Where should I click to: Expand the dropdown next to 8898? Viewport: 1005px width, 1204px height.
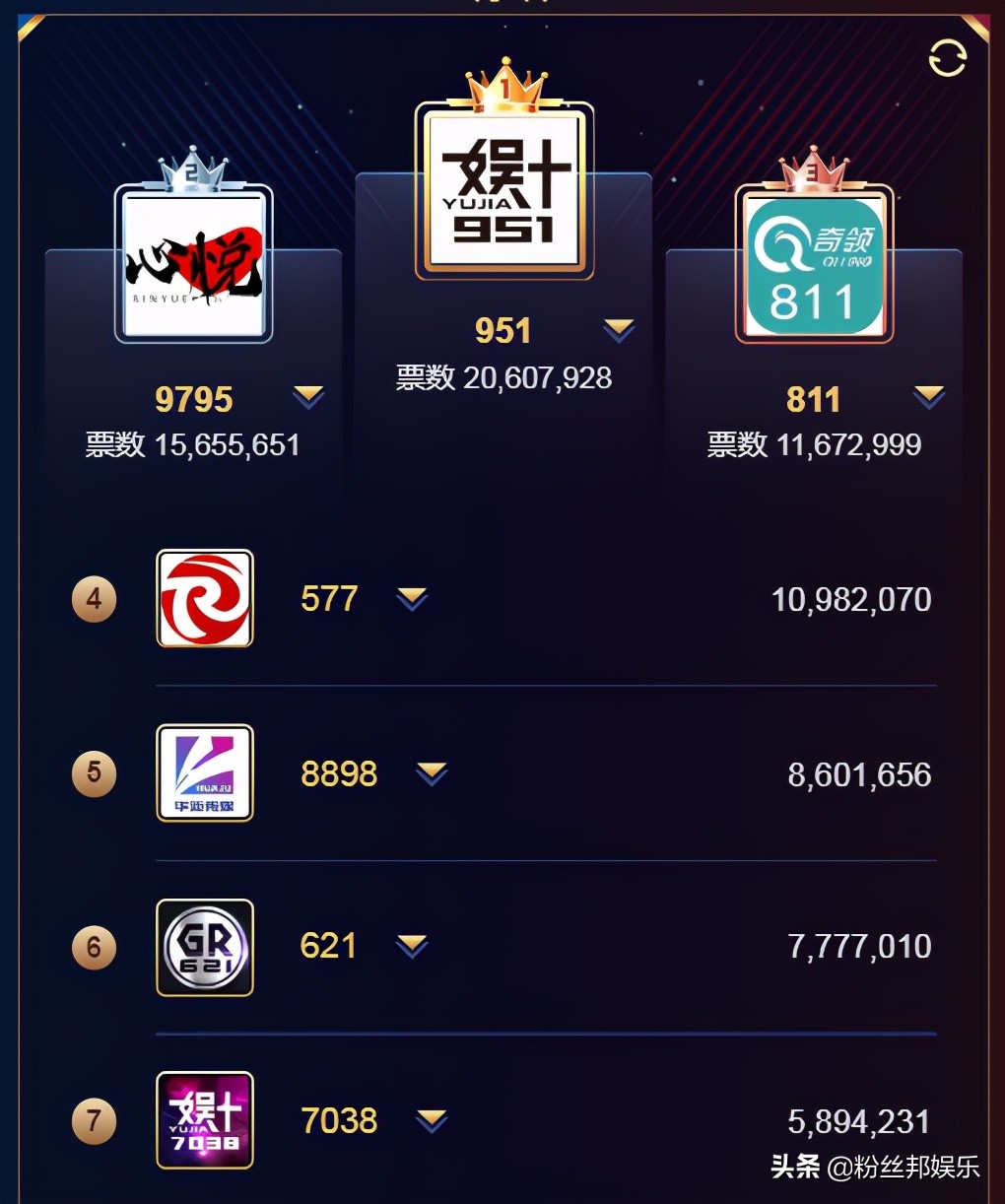432,774
